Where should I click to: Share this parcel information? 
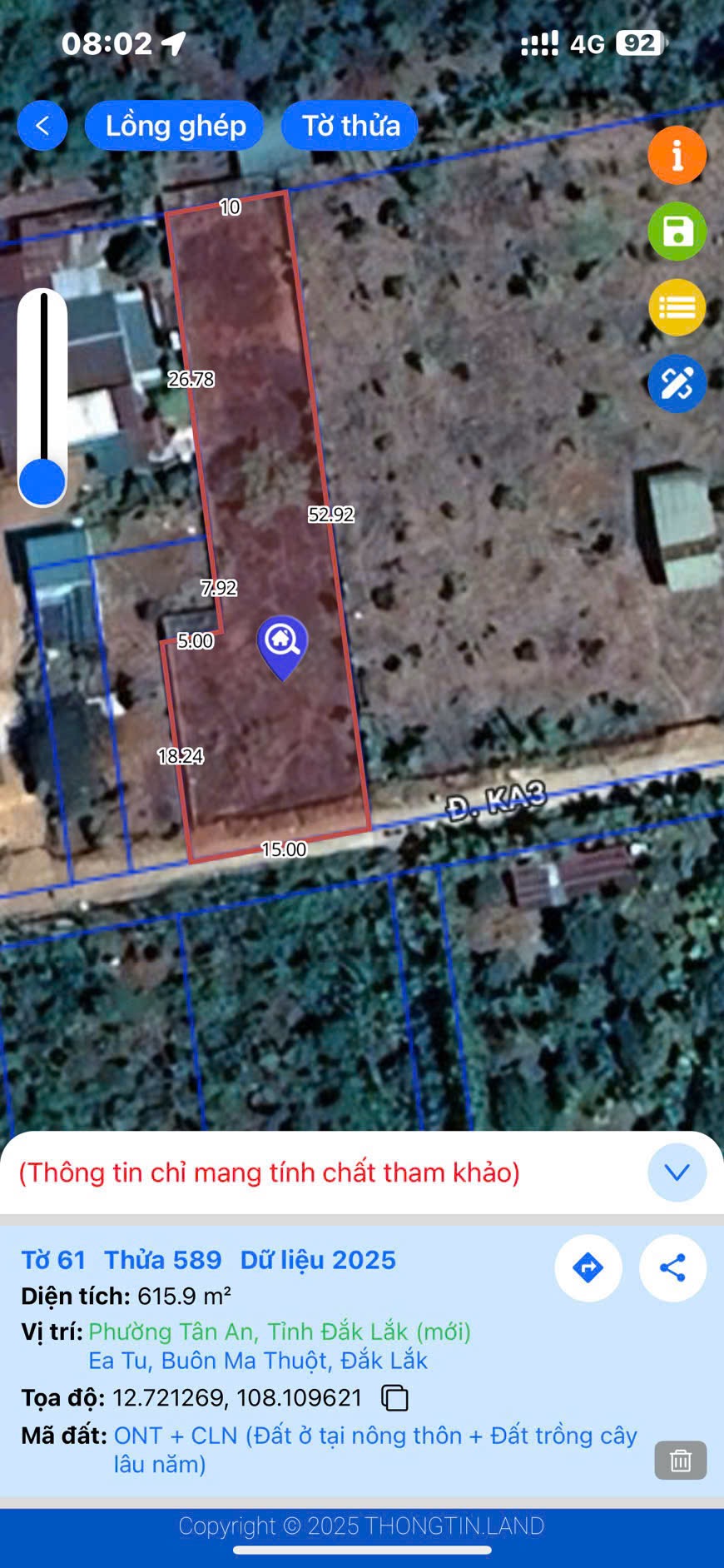[x=672, y=1268]
